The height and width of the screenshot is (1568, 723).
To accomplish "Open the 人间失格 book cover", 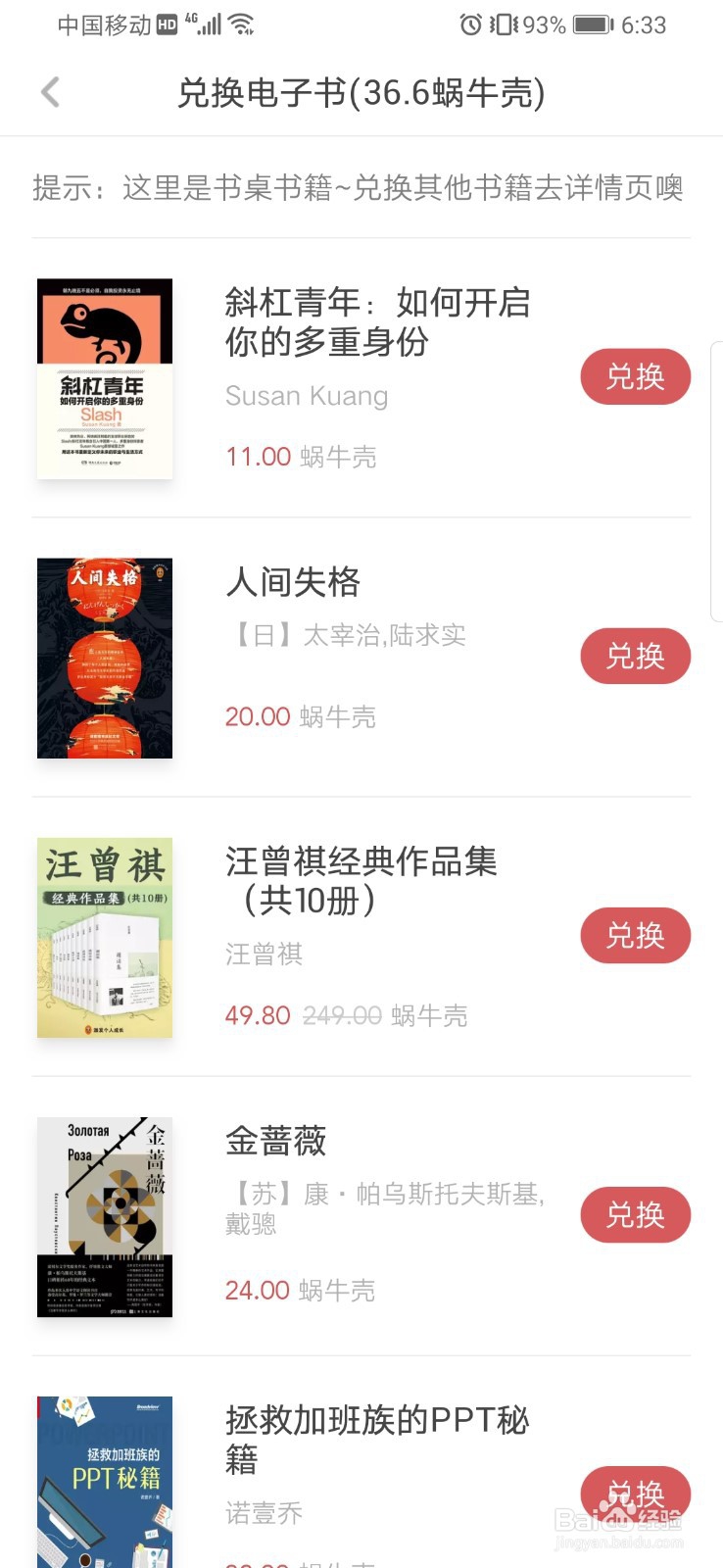I will click(x=105, y=659).
